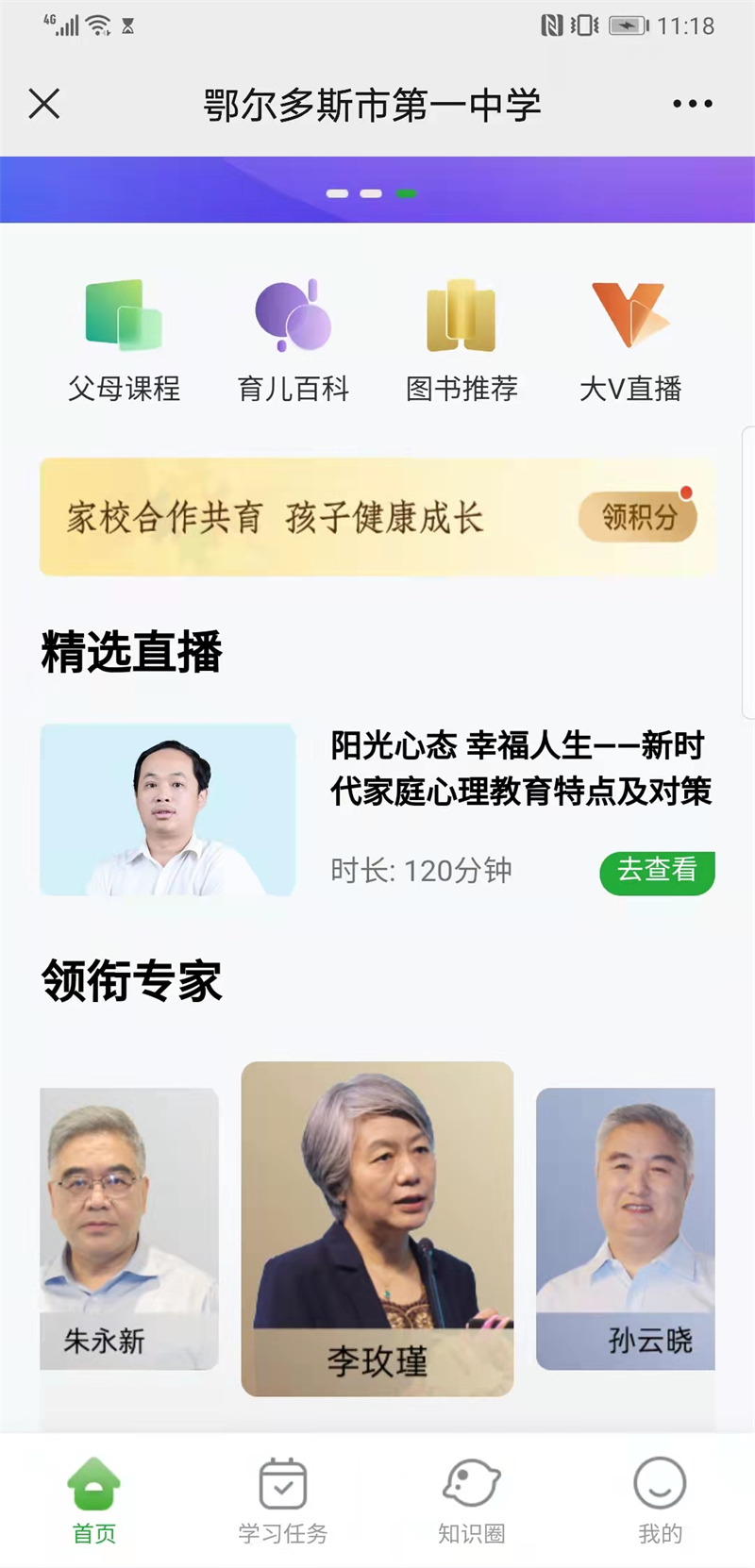Tap 去查看 for the live stream
755x1568 pixels.
[657, 871]
